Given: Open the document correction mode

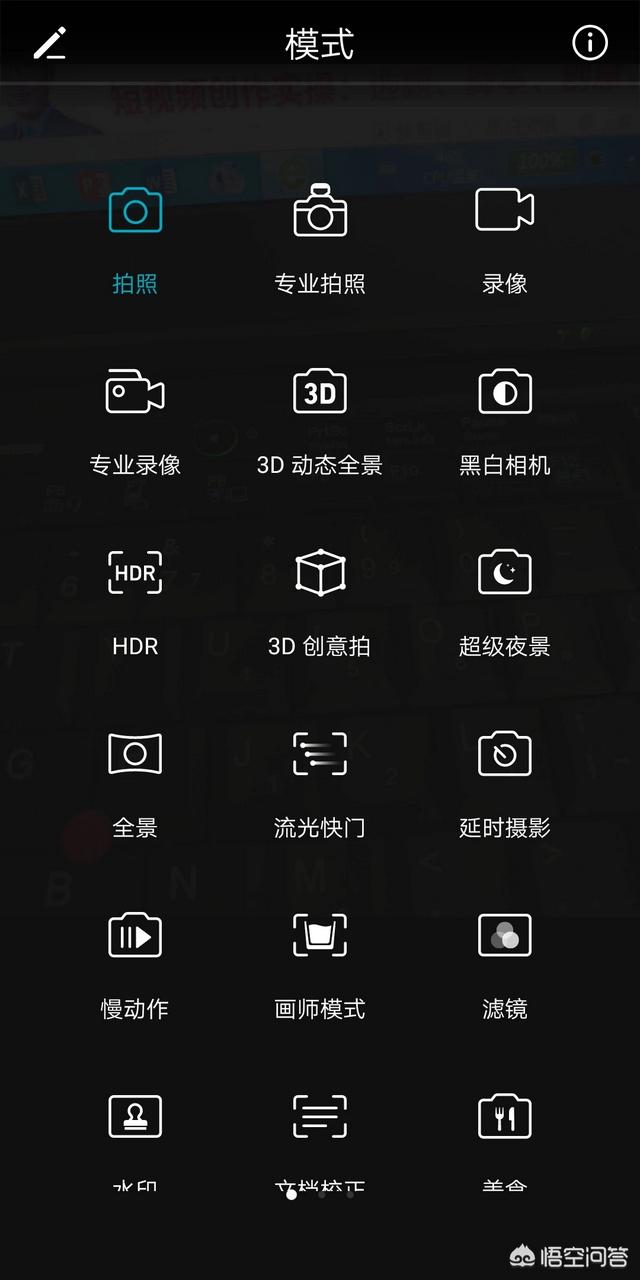Looking at the screenshot, I should 320,1117.
